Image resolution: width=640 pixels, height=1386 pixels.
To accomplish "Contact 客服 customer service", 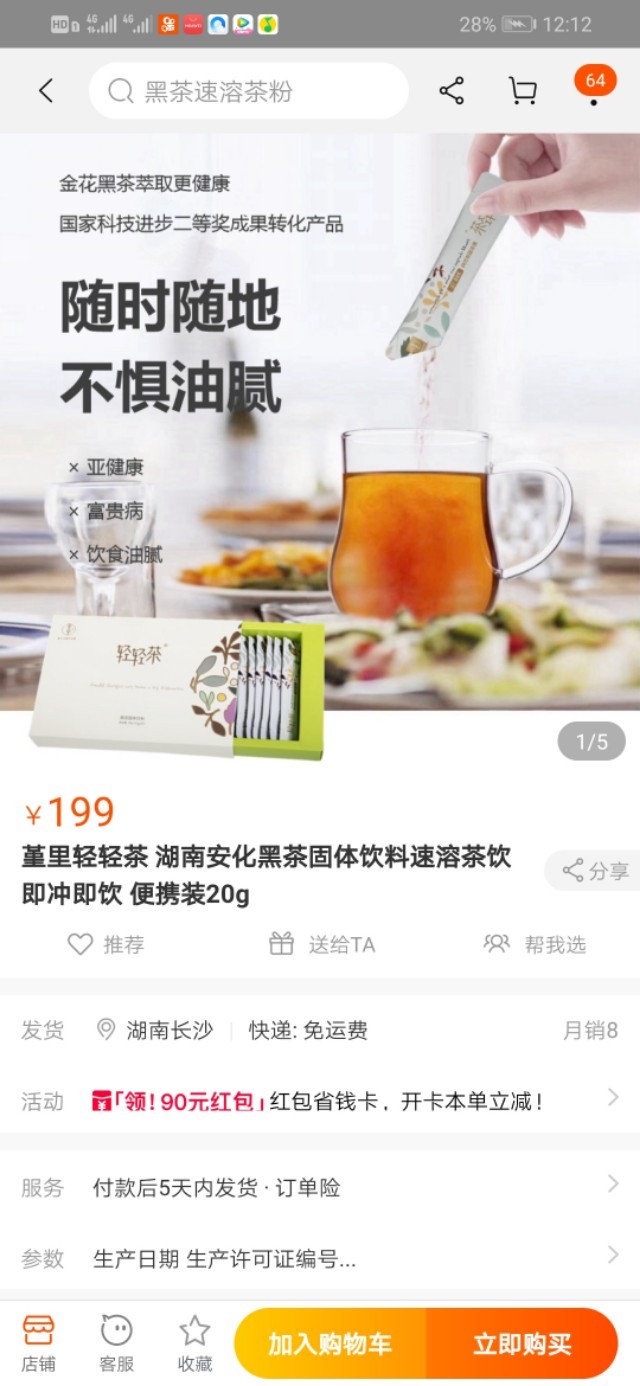I will click(117, 1343).
